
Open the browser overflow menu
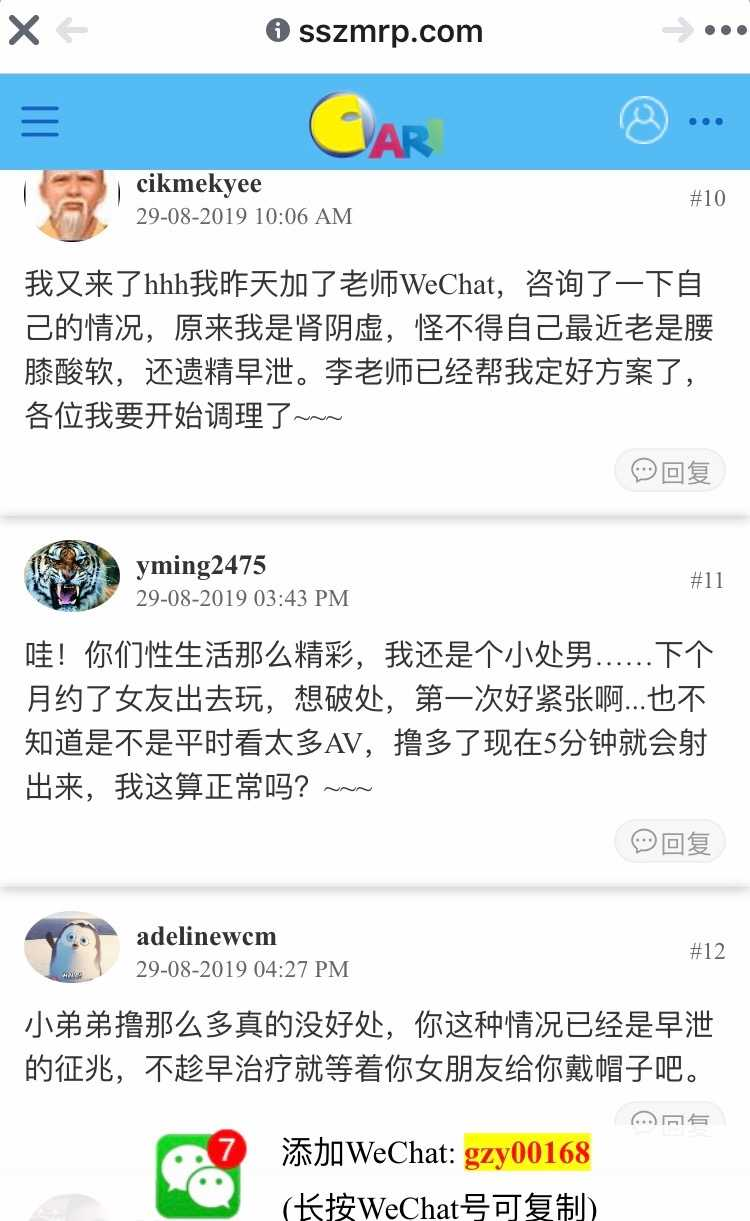coord(725,31)
